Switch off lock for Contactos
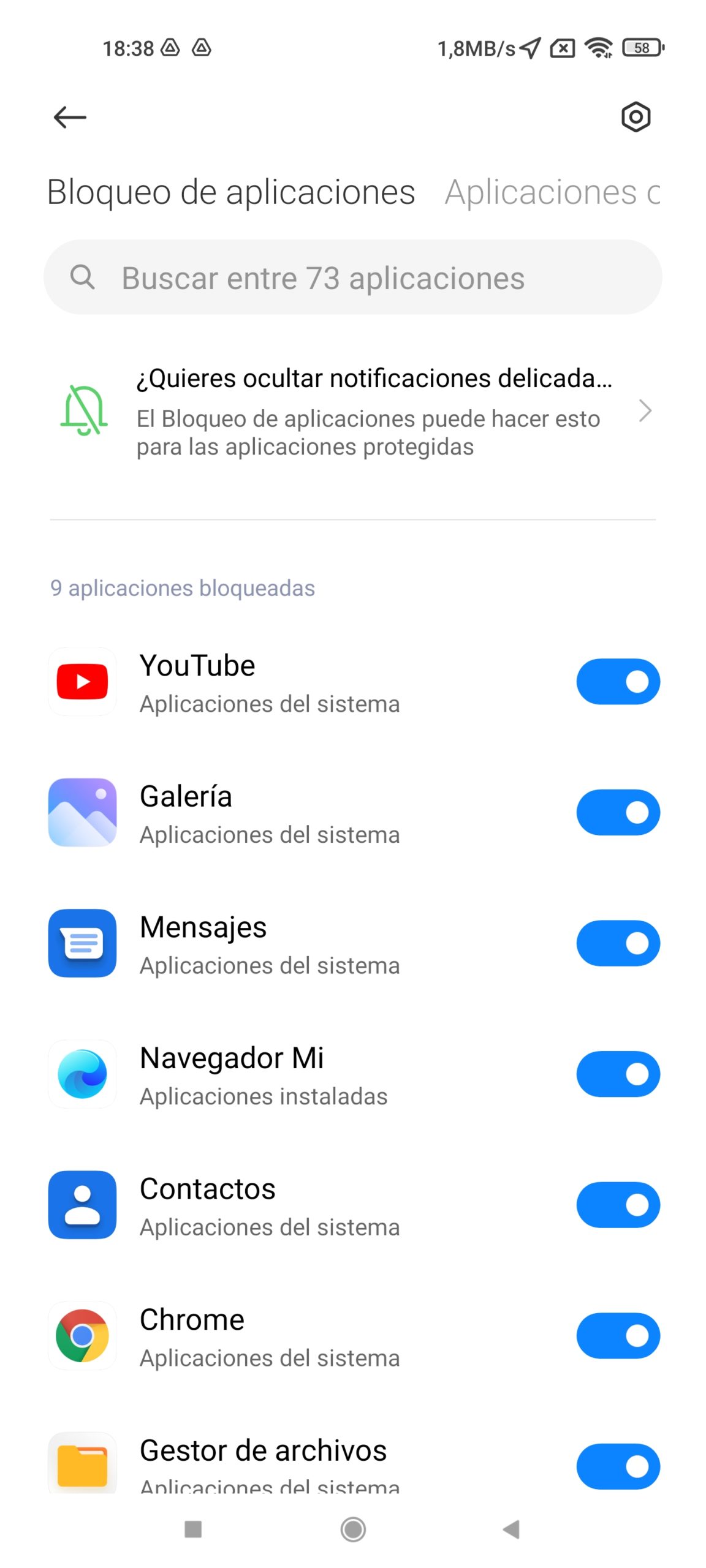The width and height of the screenshot is (706, 1568). (618, 1205)
